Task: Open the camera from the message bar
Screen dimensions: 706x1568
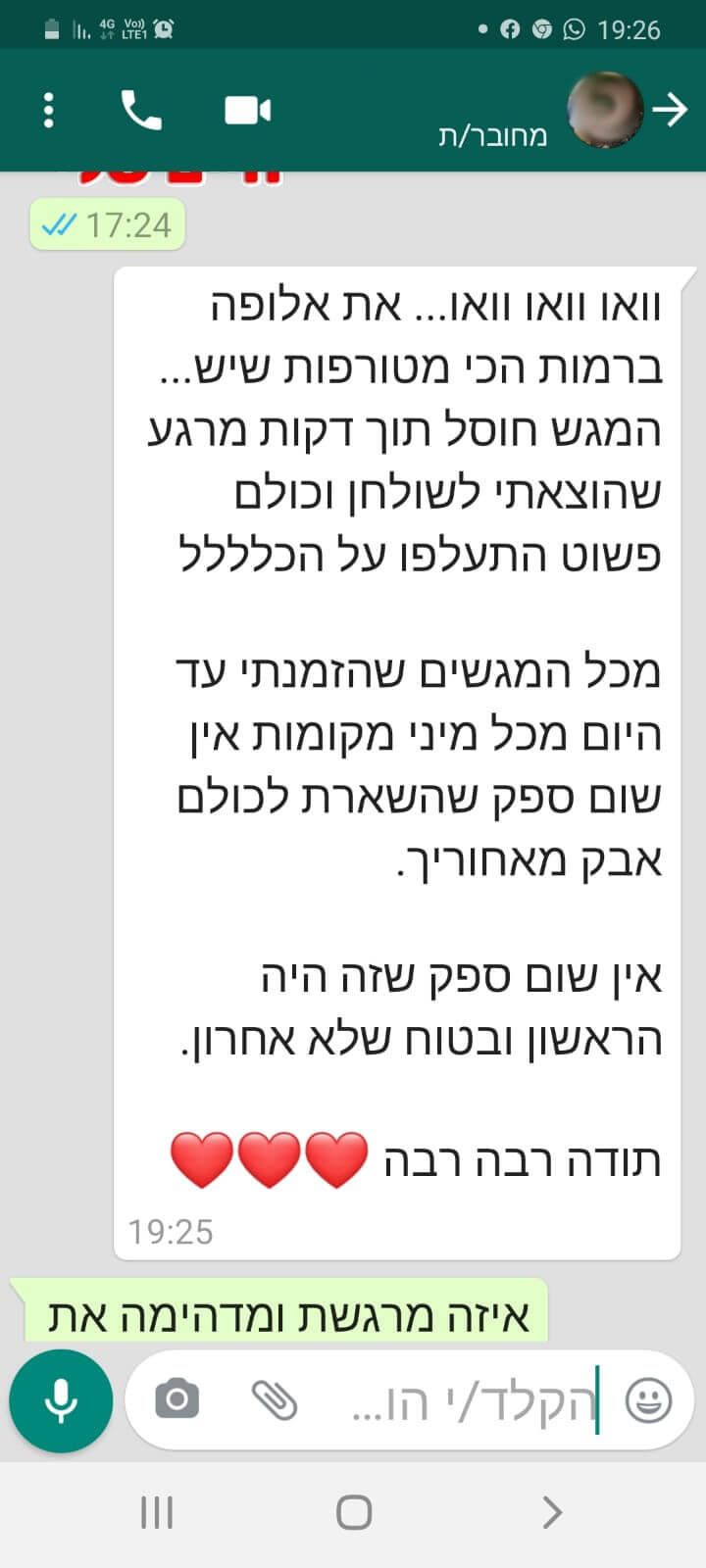Action: (x=177, y=1398)
